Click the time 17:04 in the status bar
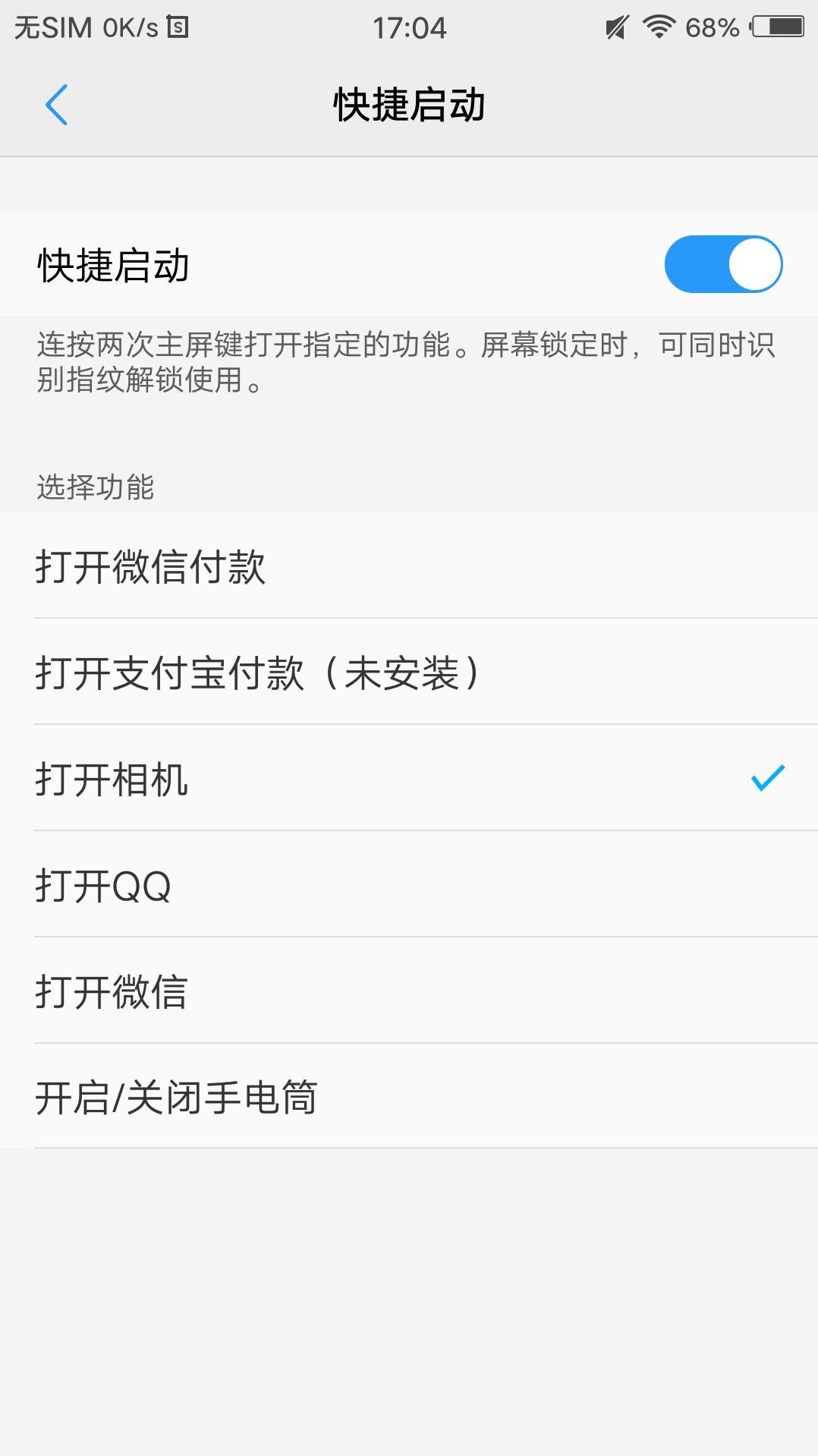818x1456 pixels. pos(409,27)
